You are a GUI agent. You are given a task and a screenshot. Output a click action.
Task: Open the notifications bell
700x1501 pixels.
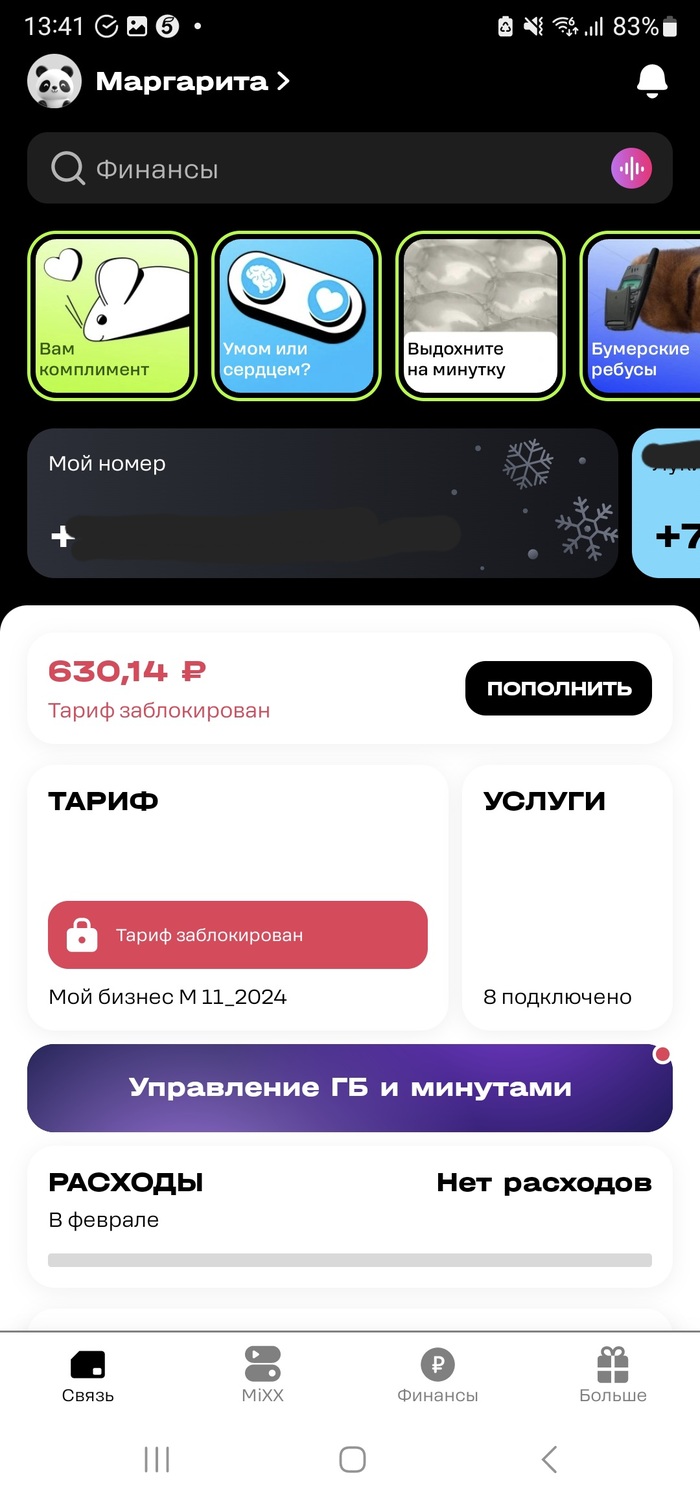click(652, 82)
